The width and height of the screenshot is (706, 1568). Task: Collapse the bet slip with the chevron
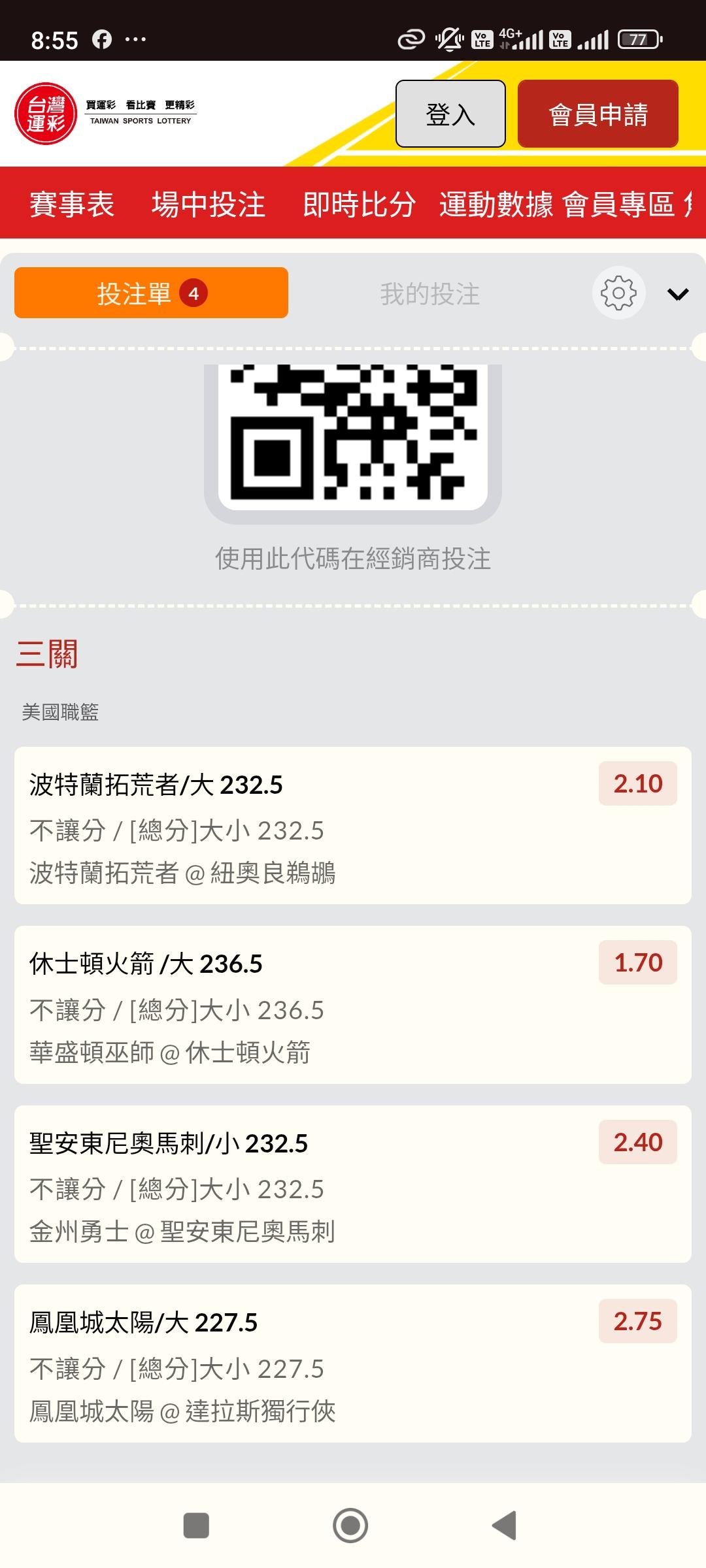point(678,294)
